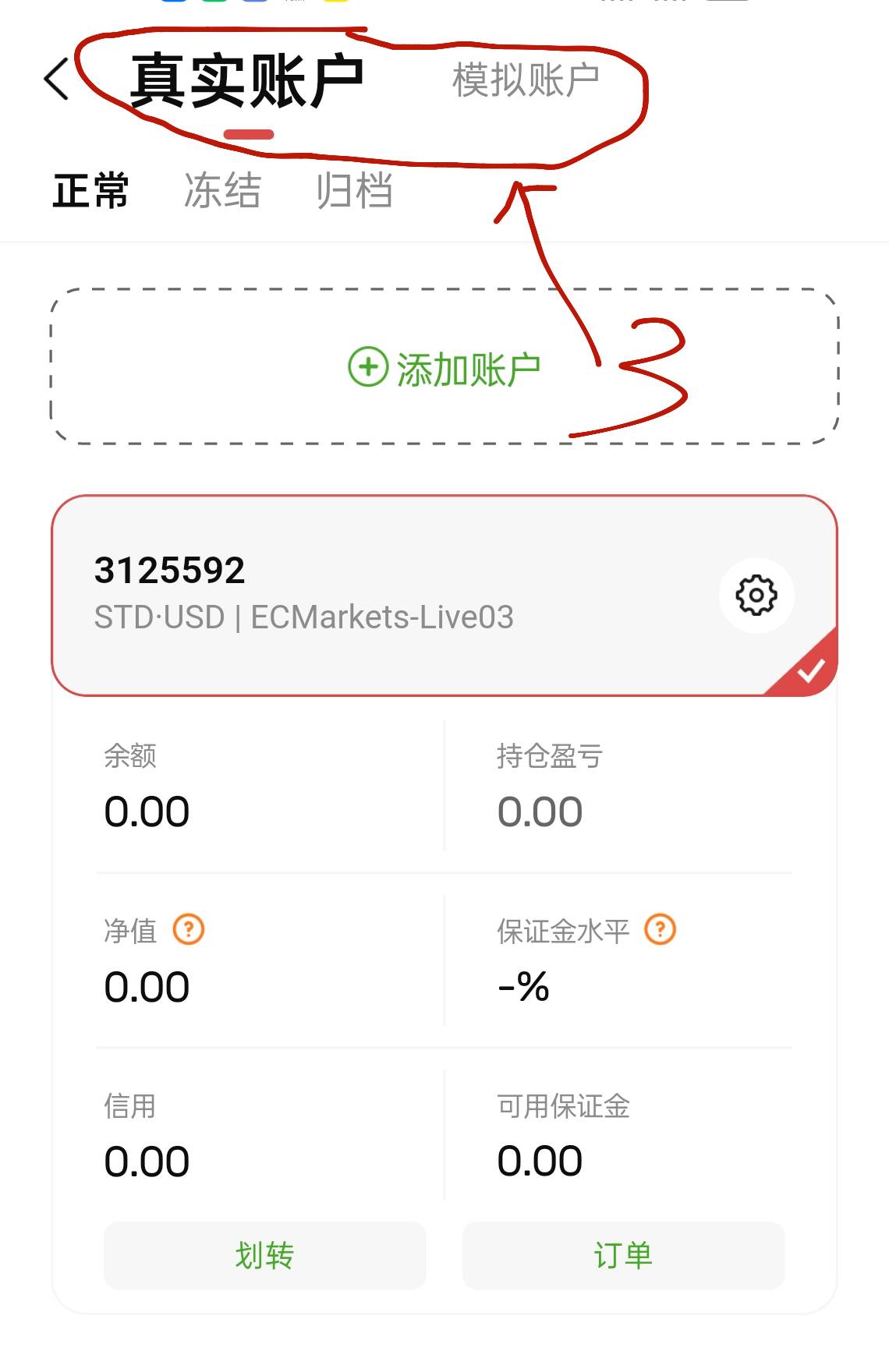Open the 冻结 tab
889x1372 pixels.
(222, 189)
